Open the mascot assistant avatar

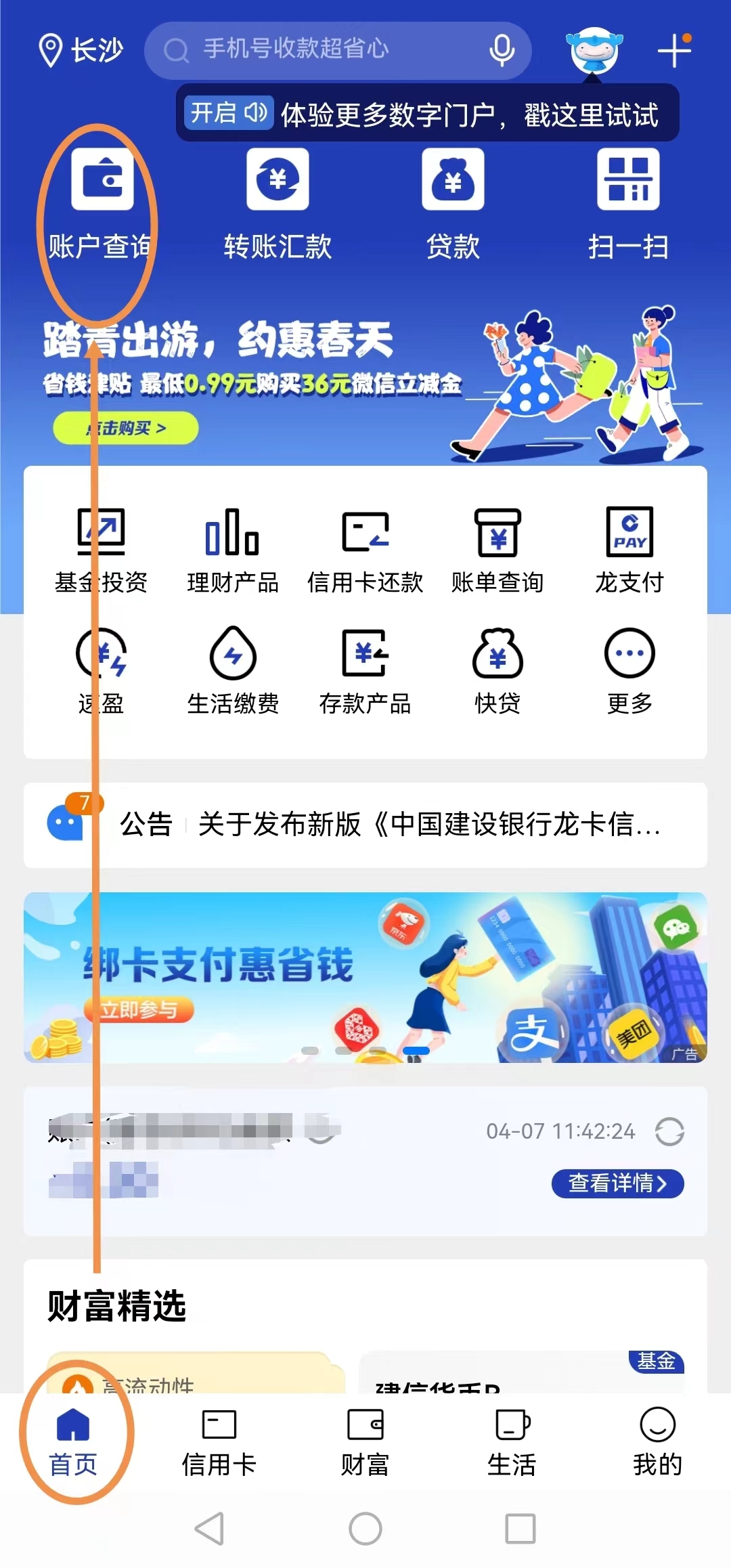coord(594,50)
